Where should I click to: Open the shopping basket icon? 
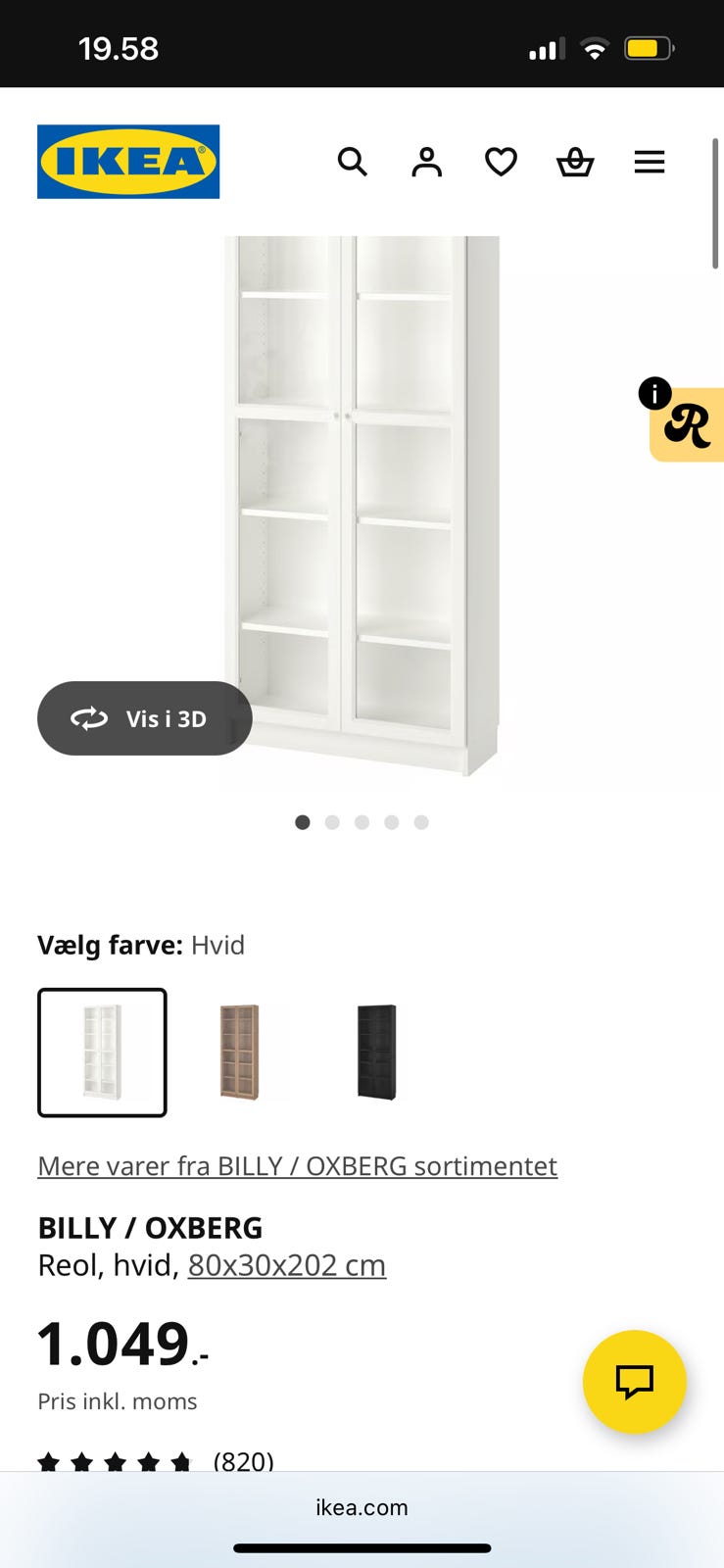coord(575,162)
